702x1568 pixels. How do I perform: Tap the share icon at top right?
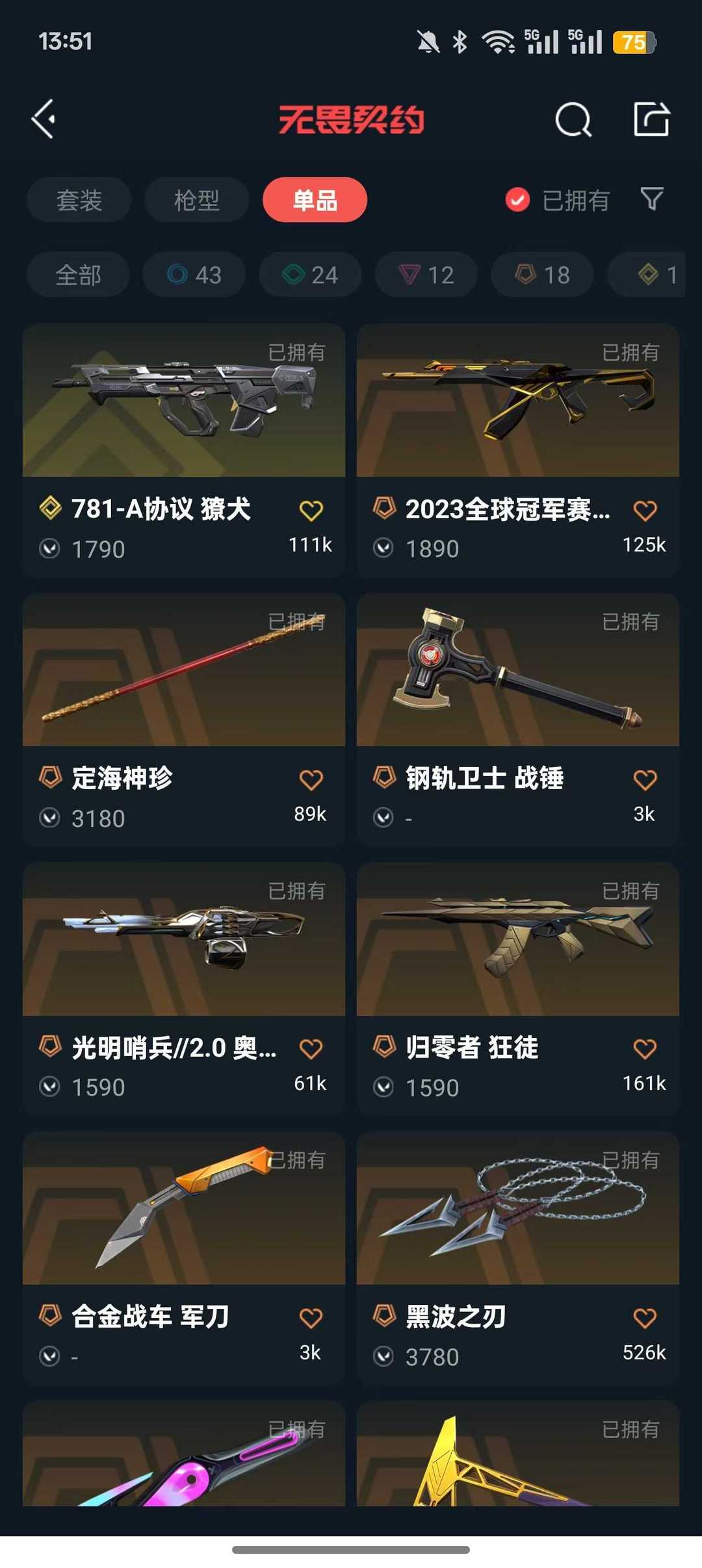click(651, 120)
